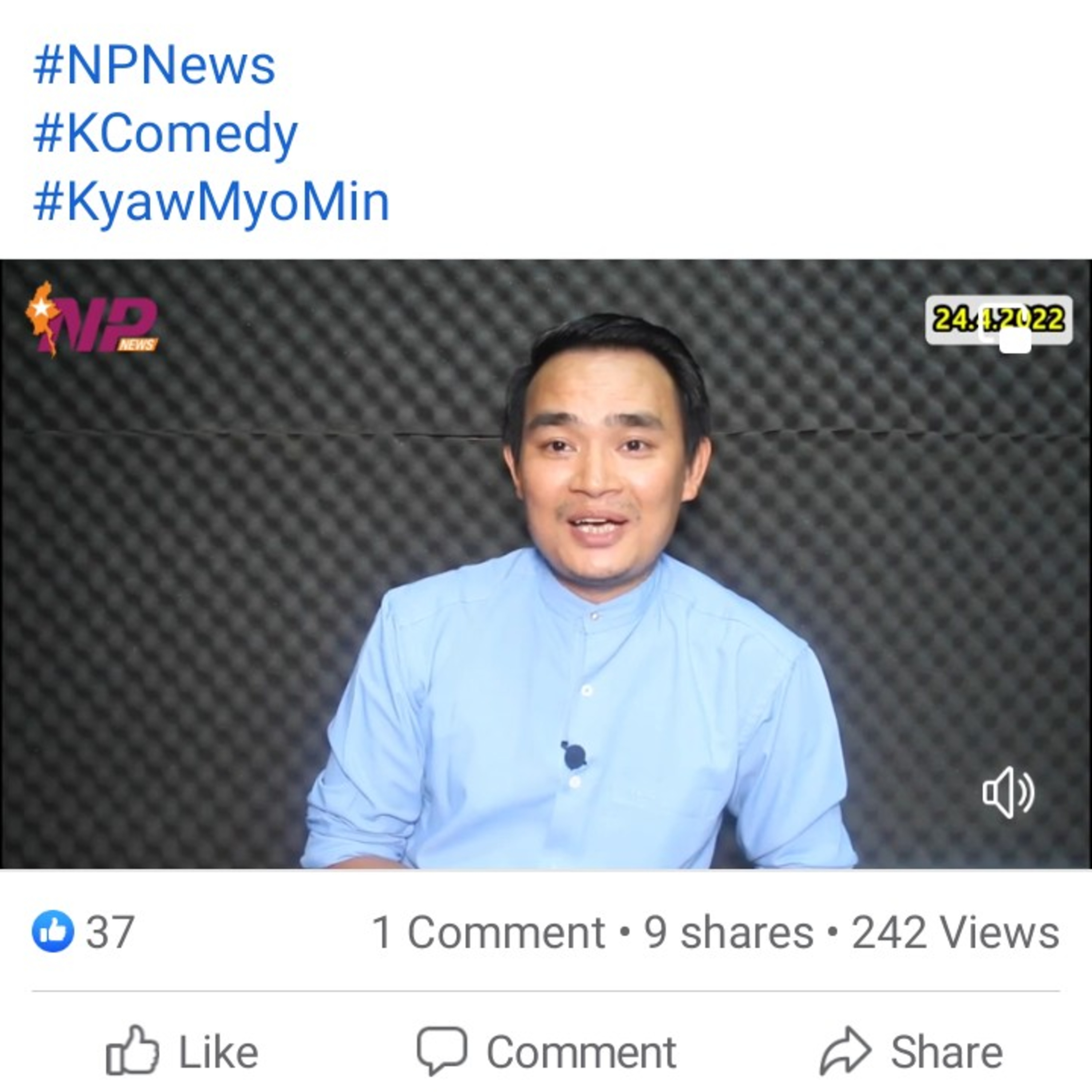Viewport: 1092px width, 1092px height.
Task: Open the video player
Action: tap(546, 563)
